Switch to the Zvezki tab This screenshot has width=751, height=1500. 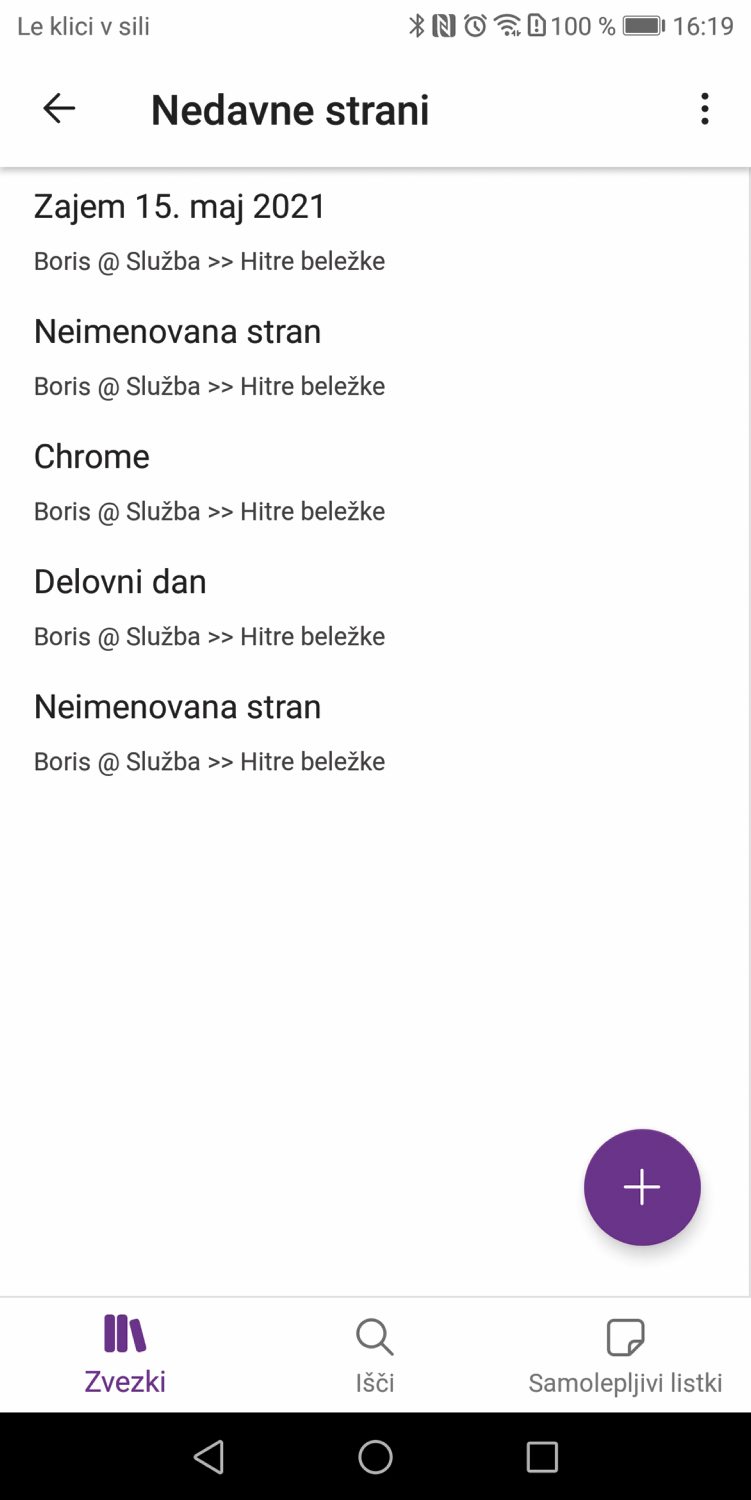125,1355
